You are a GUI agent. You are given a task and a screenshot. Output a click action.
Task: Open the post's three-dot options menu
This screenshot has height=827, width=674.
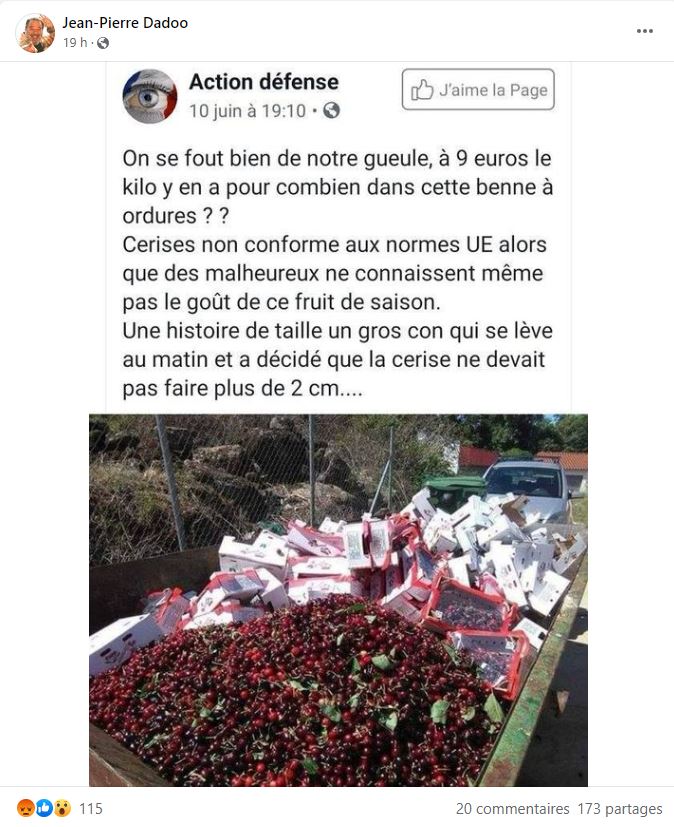coord(645,31)
